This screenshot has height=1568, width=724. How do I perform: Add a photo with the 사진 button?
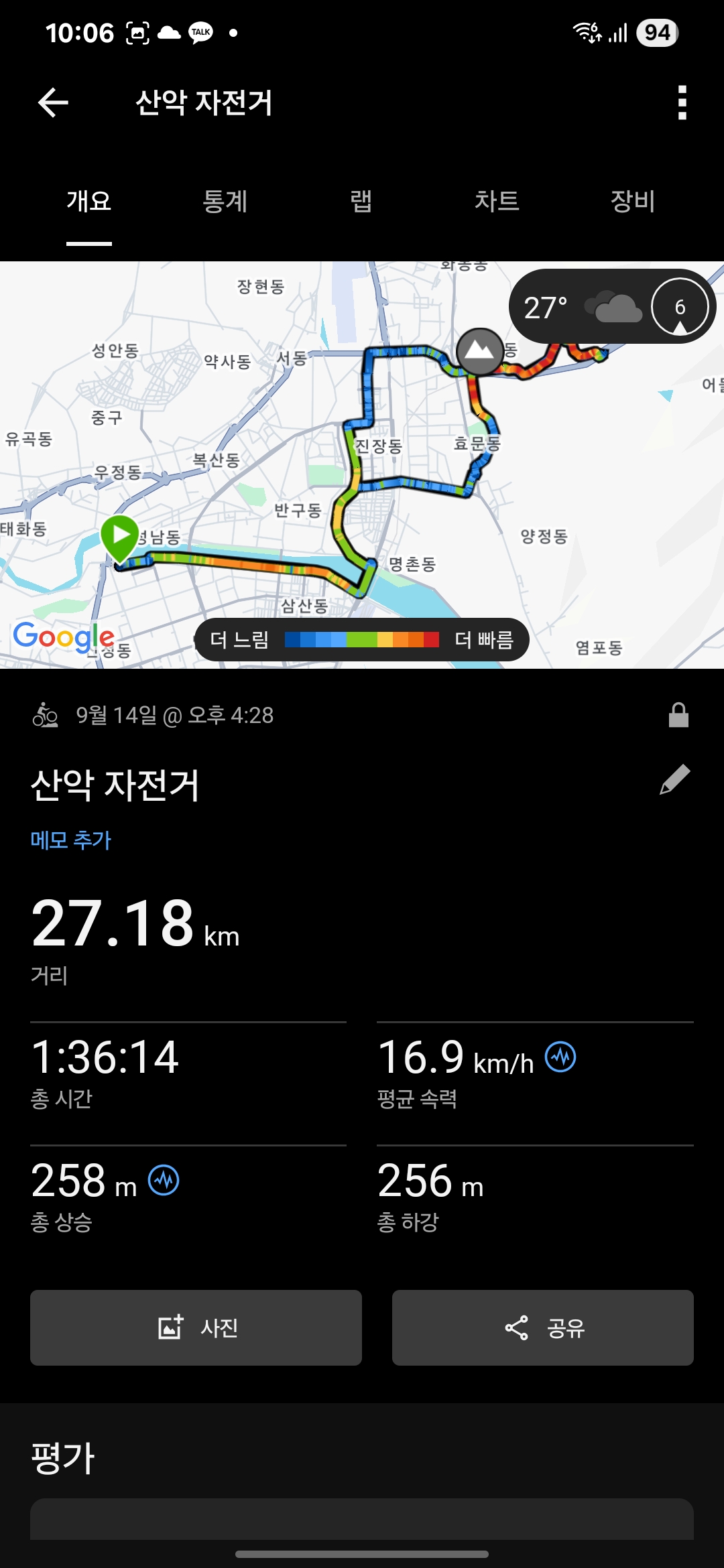coord(196,1327)
